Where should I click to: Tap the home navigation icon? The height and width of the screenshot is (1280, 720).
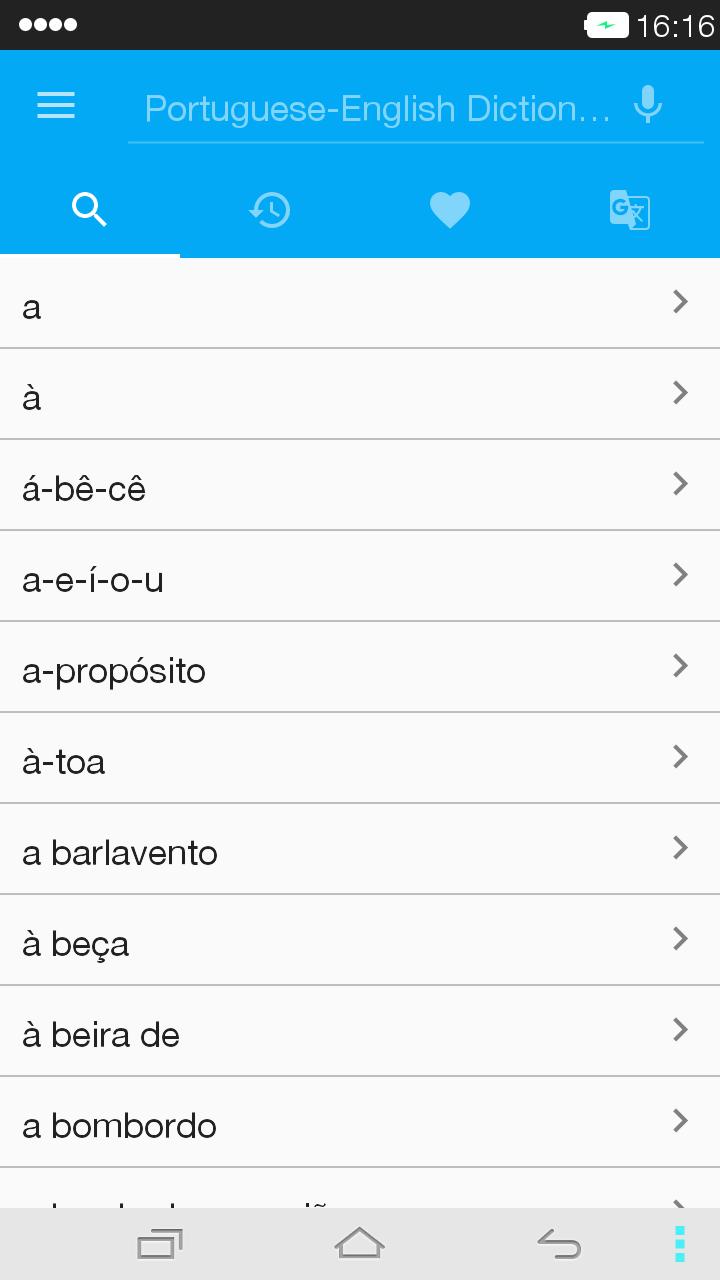(x=360, y=1243)
